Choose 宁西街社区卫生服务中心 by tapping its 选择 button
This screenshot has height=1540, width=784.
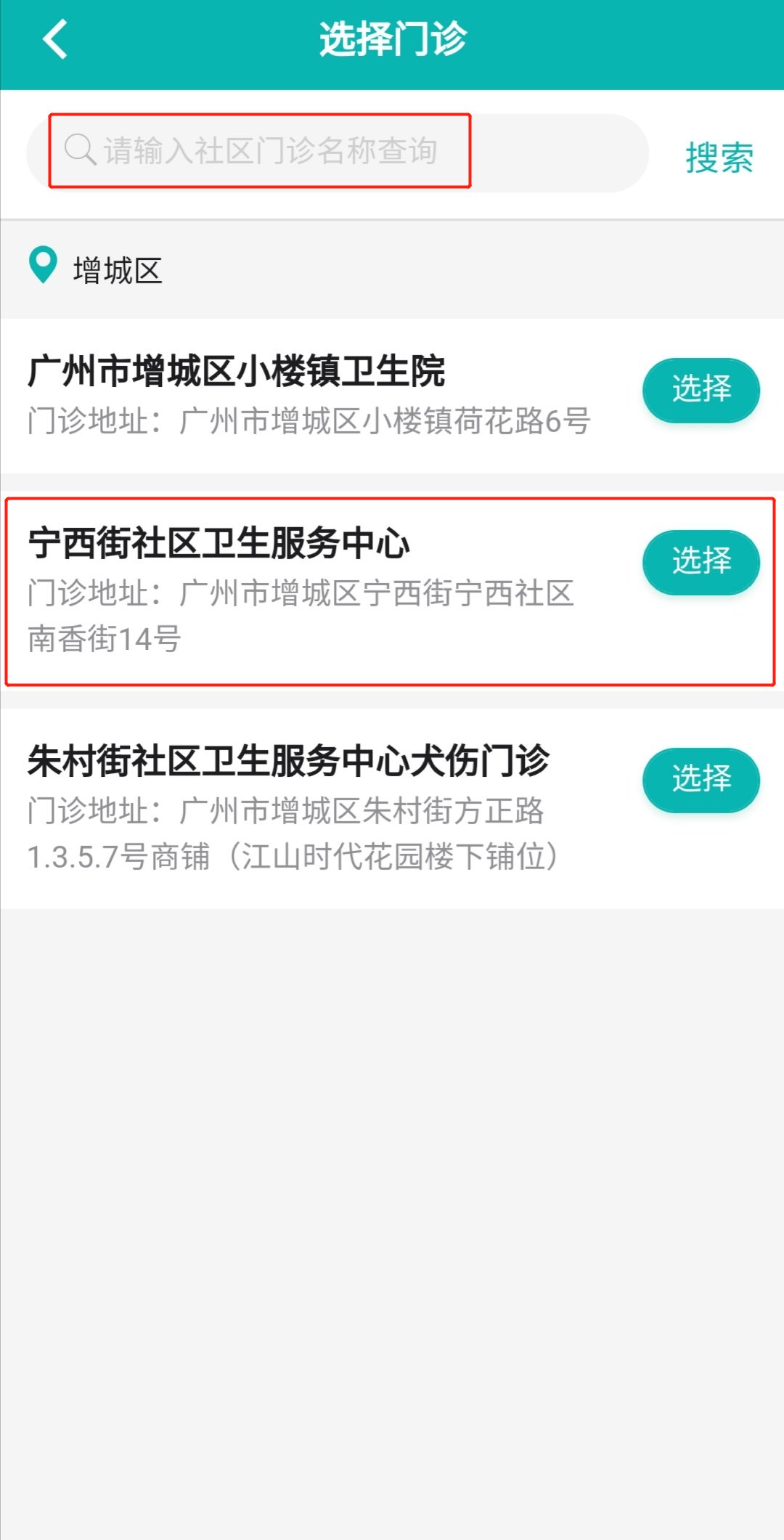700,561
